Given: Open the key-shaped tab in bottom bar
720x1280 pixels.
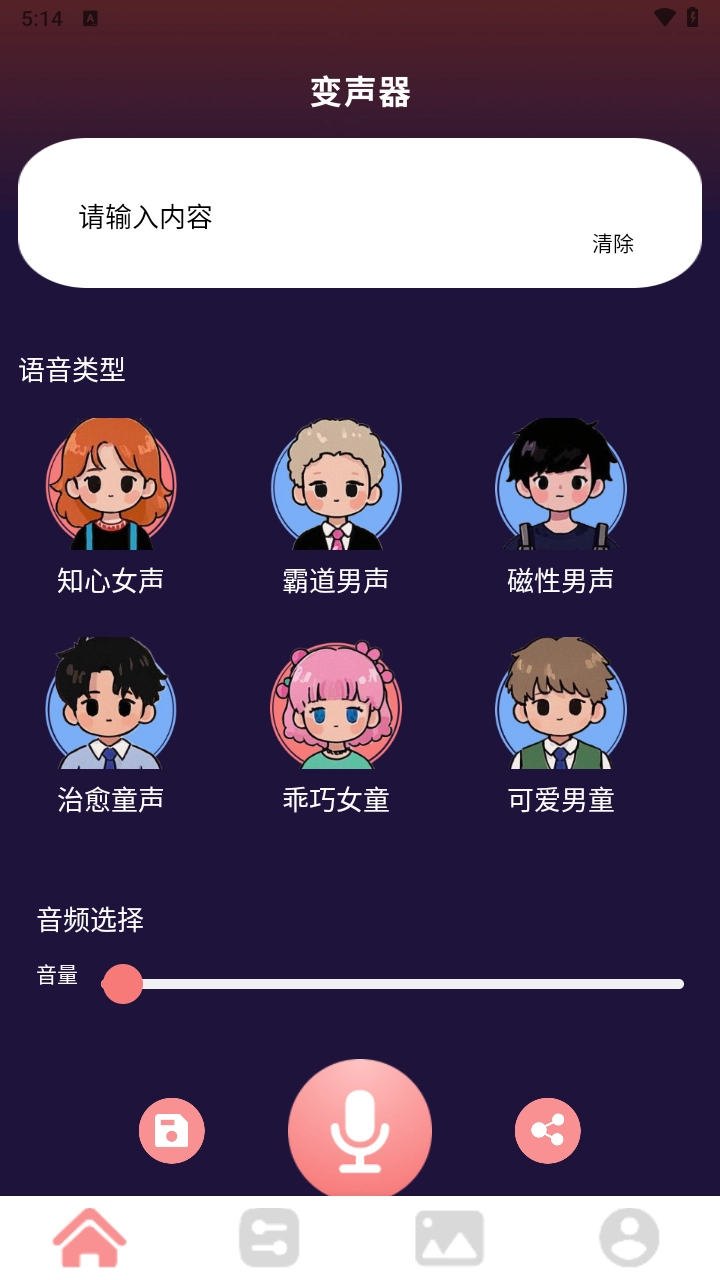Looking at the screenshot, I should 270,1237.
